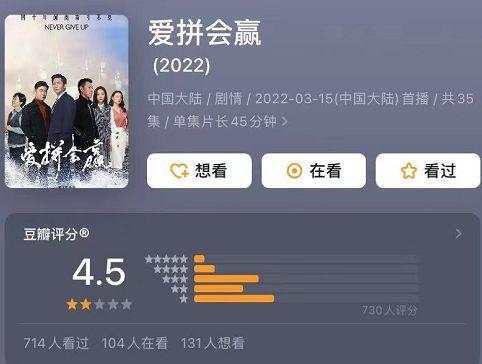Mark the show as 想看

click(x=199, y=171)
